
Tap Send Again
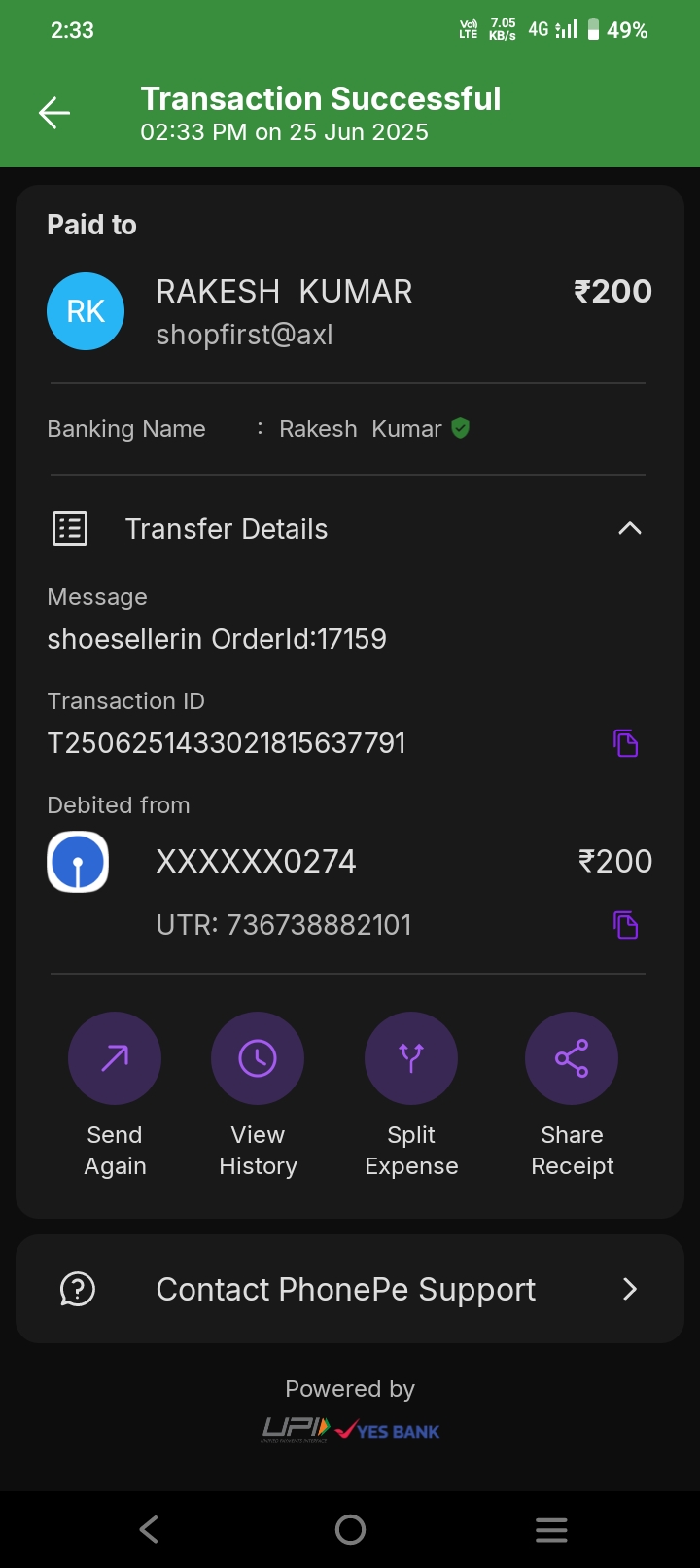[x=115, y=1095]
